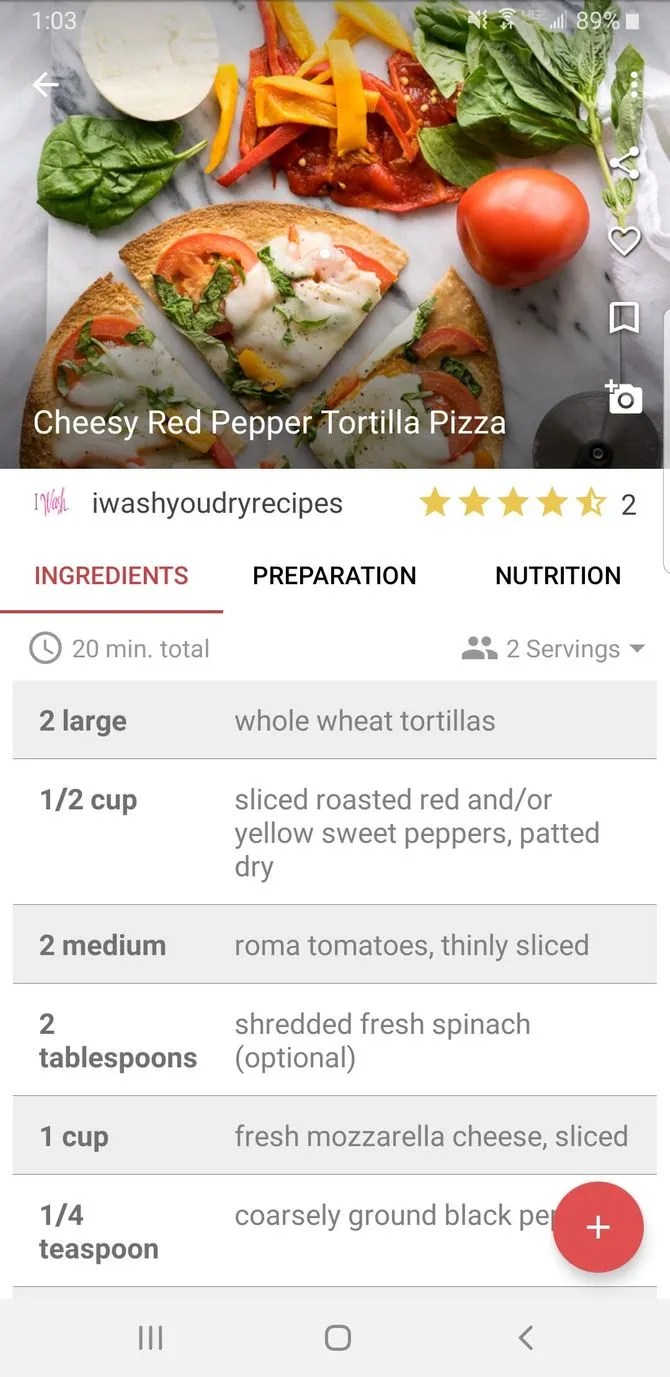Like the recipe with the heart icon

625,241
